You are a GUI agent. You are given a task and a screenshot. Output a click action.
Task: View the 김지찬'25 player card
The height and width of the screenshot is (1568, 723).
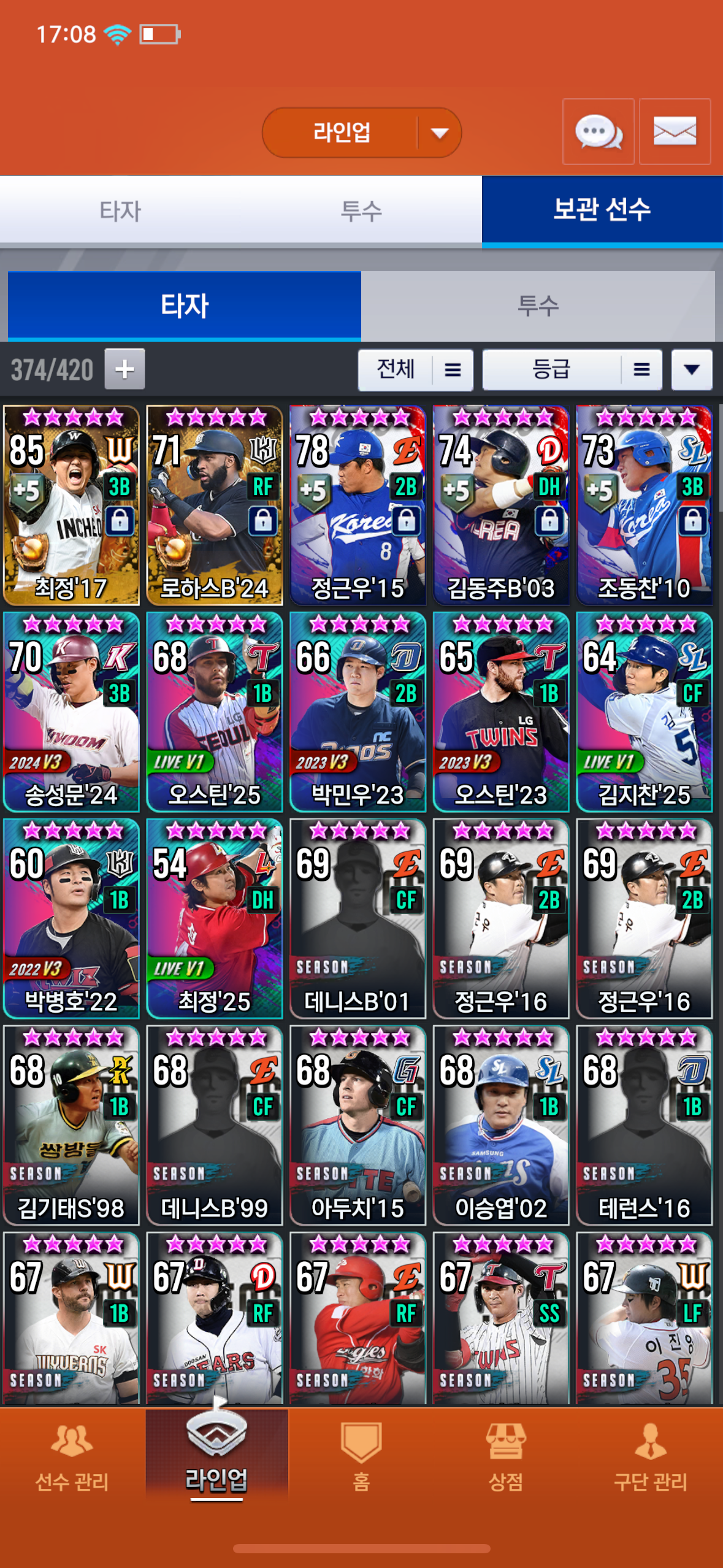644,712
